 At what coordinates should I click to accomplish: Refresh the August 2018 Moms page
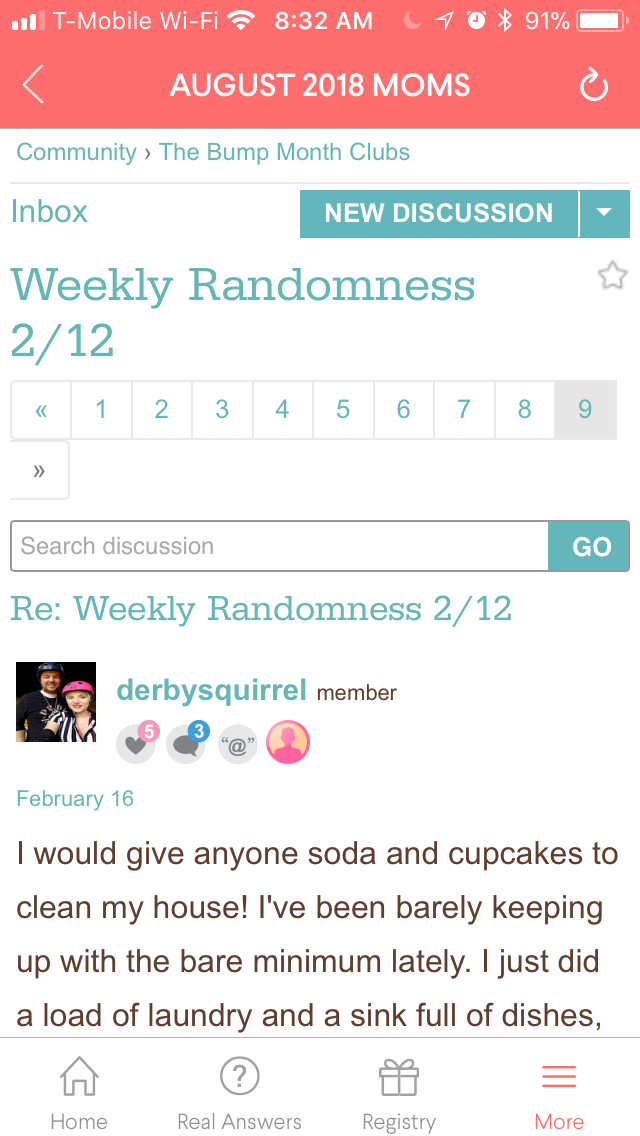tap(594, 87)
